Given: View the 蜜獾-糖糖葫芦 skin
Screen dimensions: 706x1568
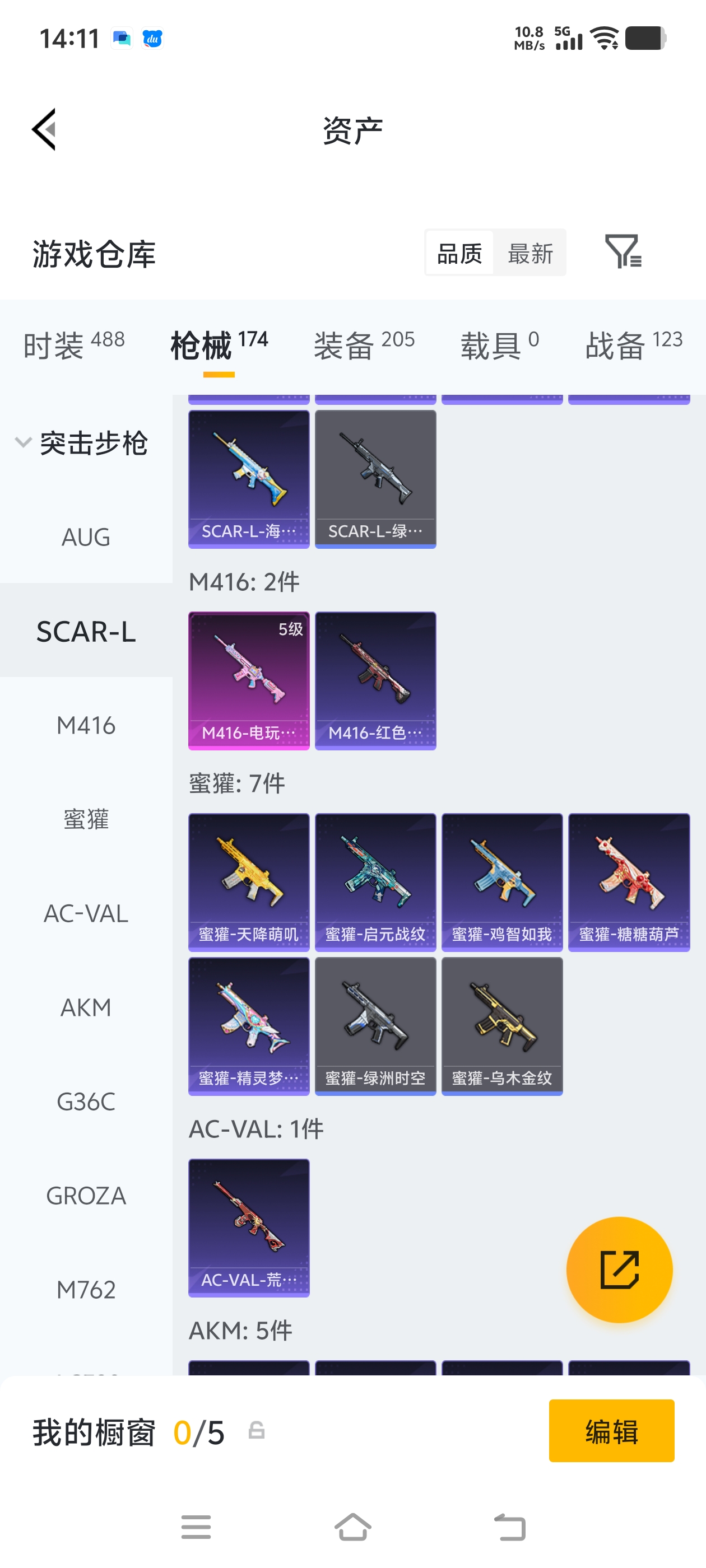Looking at the screenshot, I should [x=629, y=882].
